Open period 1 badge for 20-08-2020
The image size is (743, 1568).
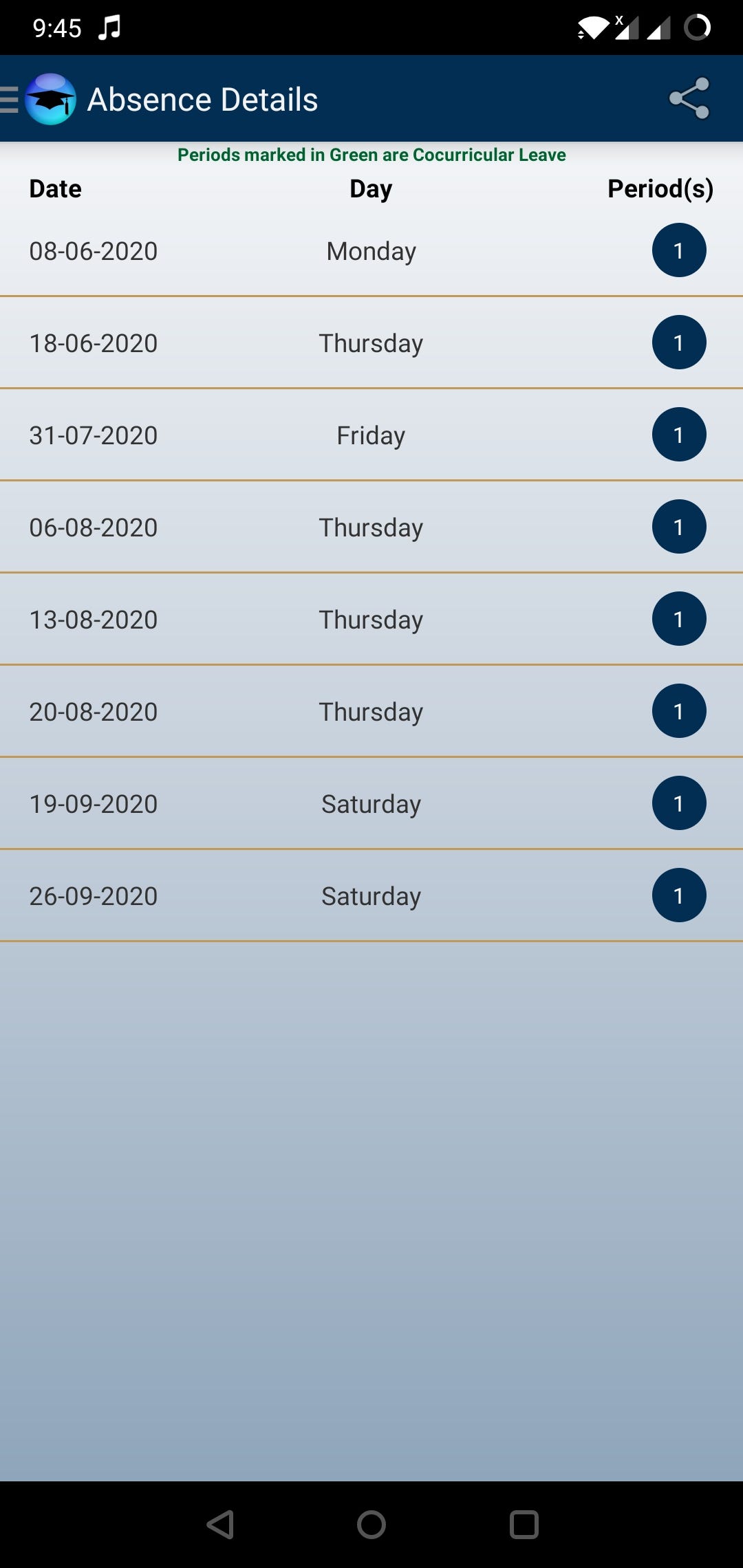[679, 711]
